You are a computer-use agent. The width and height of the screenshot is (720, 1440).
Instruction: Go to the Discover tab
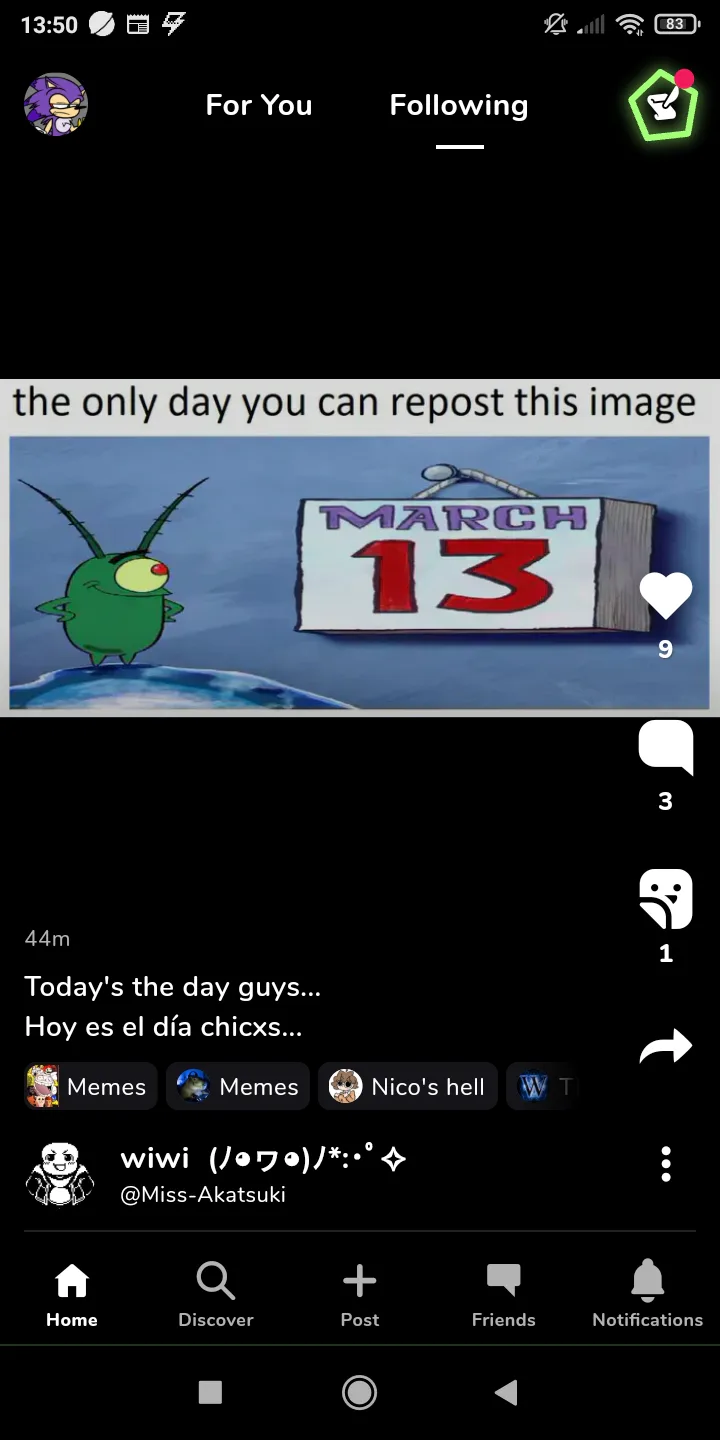pos(216,1294)
